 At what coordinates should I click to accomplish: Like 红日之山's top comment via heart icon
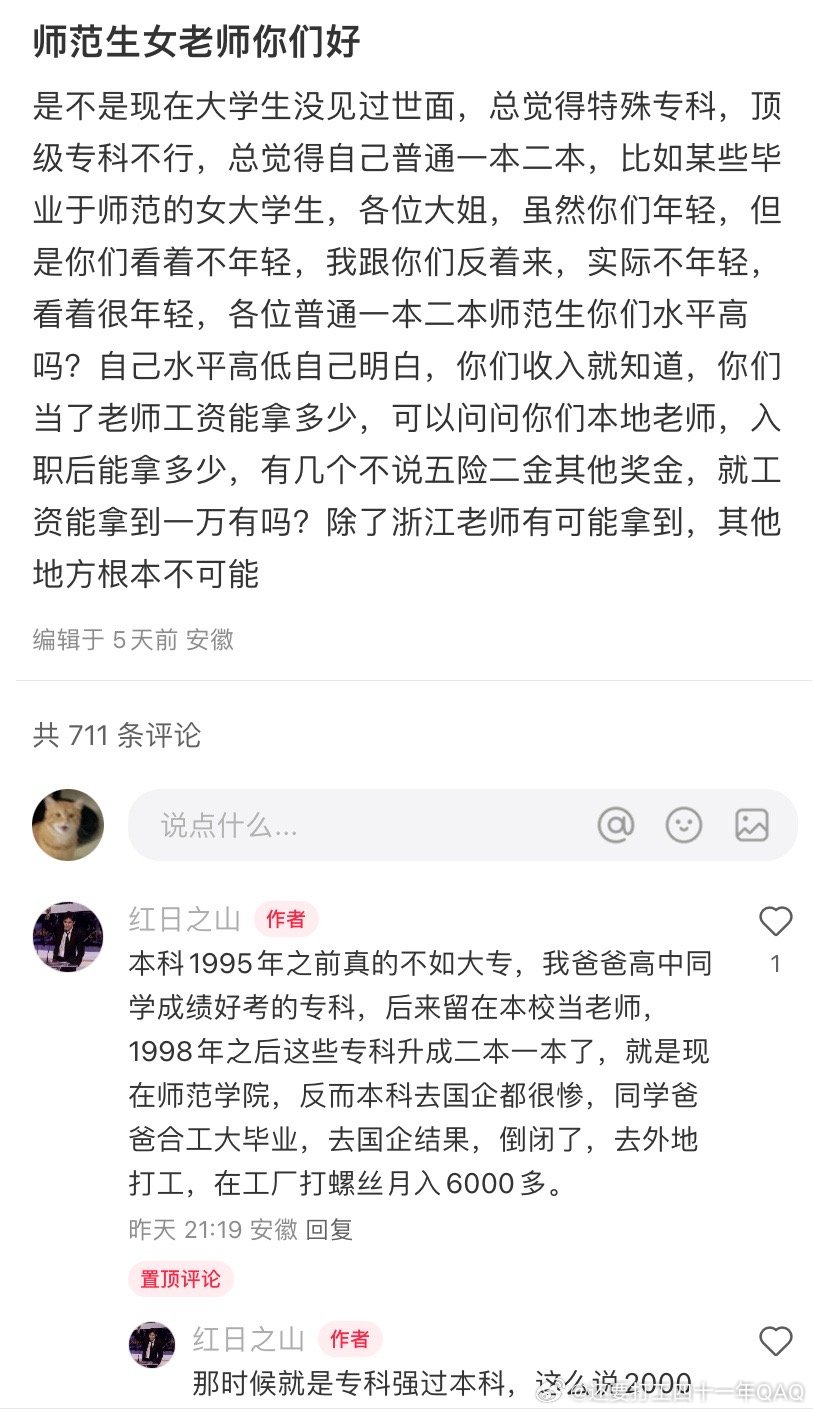point(776,921)
